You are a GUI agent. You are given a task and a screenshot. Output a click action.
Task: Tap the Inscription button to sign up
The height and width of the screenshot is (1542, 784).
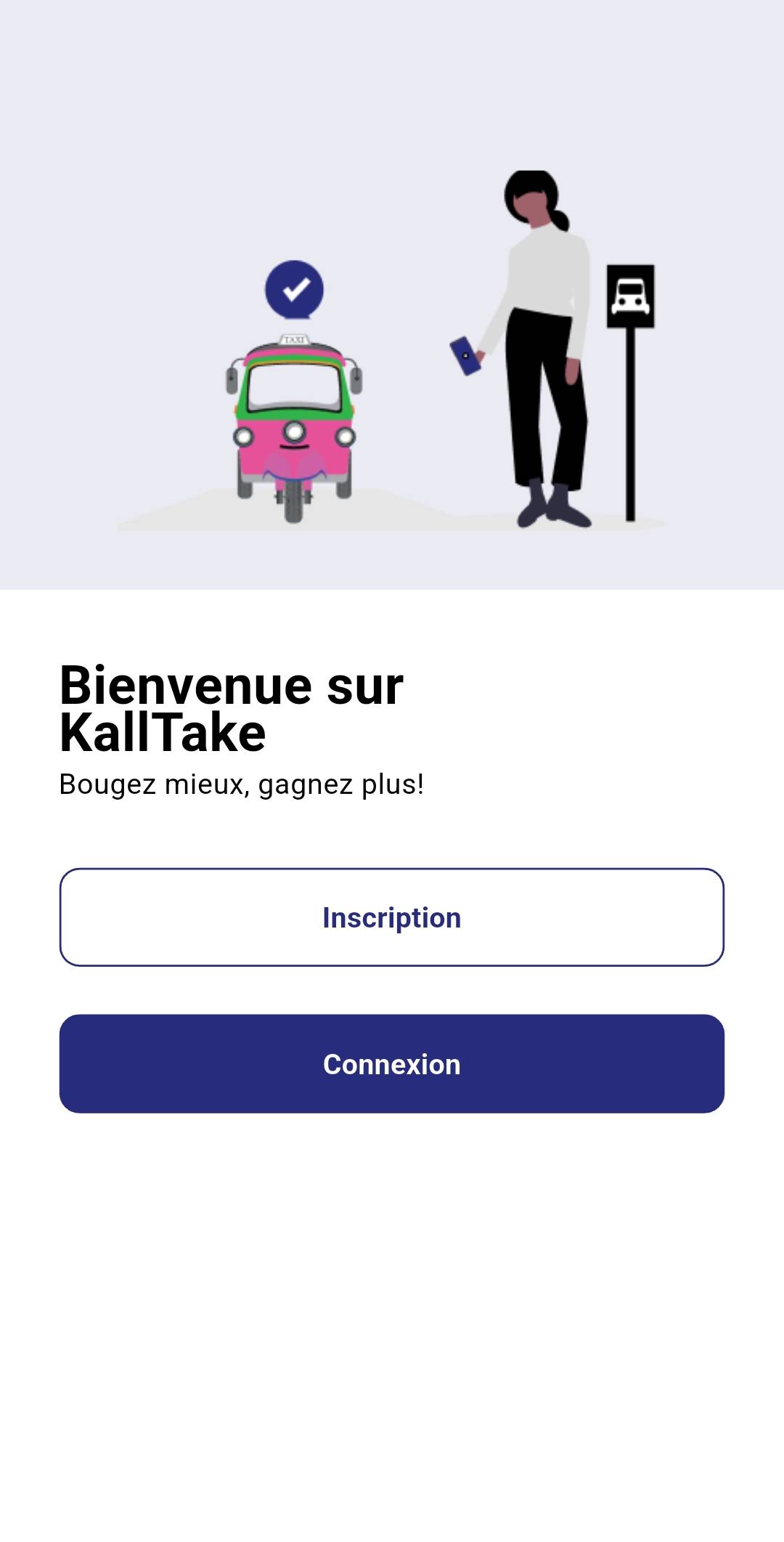(392, 917)
